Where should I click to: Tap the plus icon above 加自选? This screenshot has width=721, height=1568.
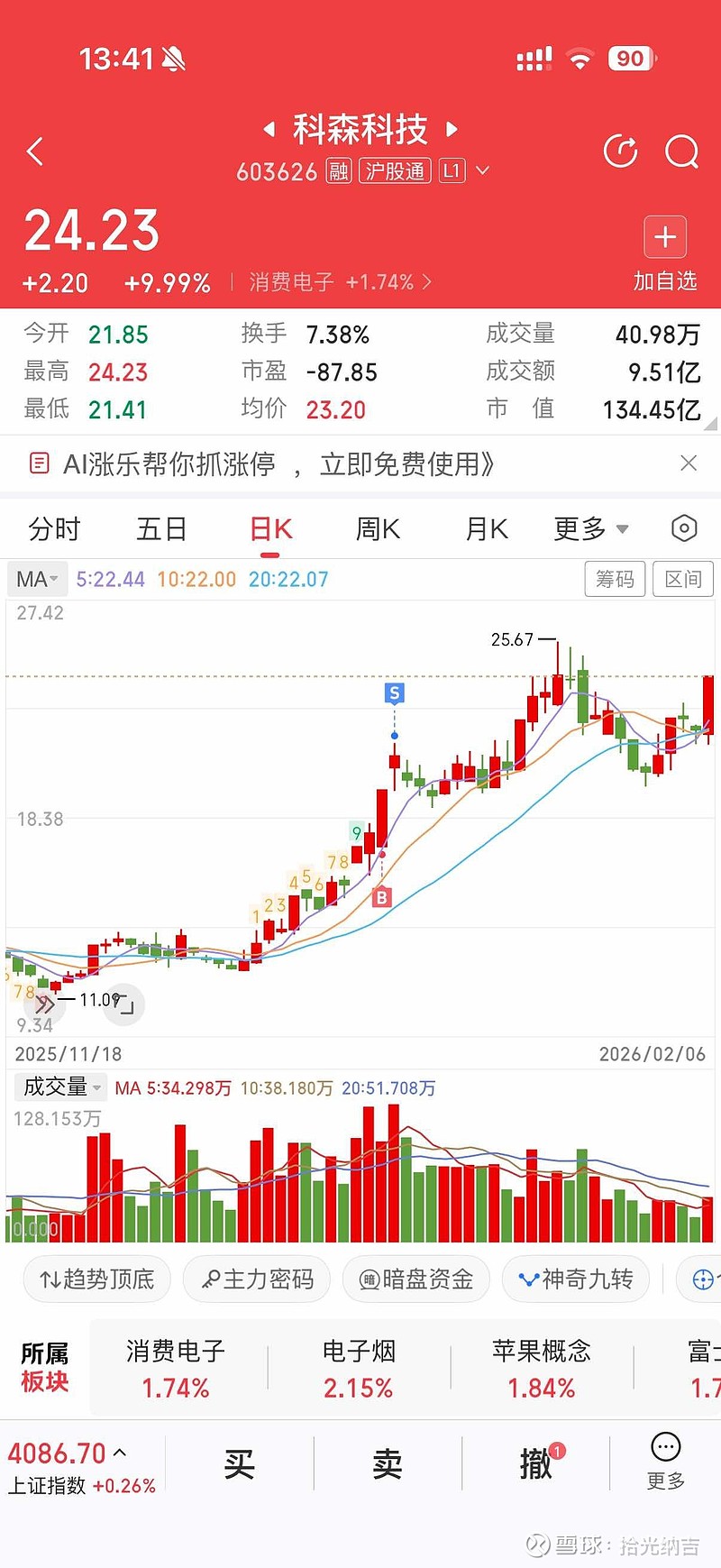tap(665, 236)
